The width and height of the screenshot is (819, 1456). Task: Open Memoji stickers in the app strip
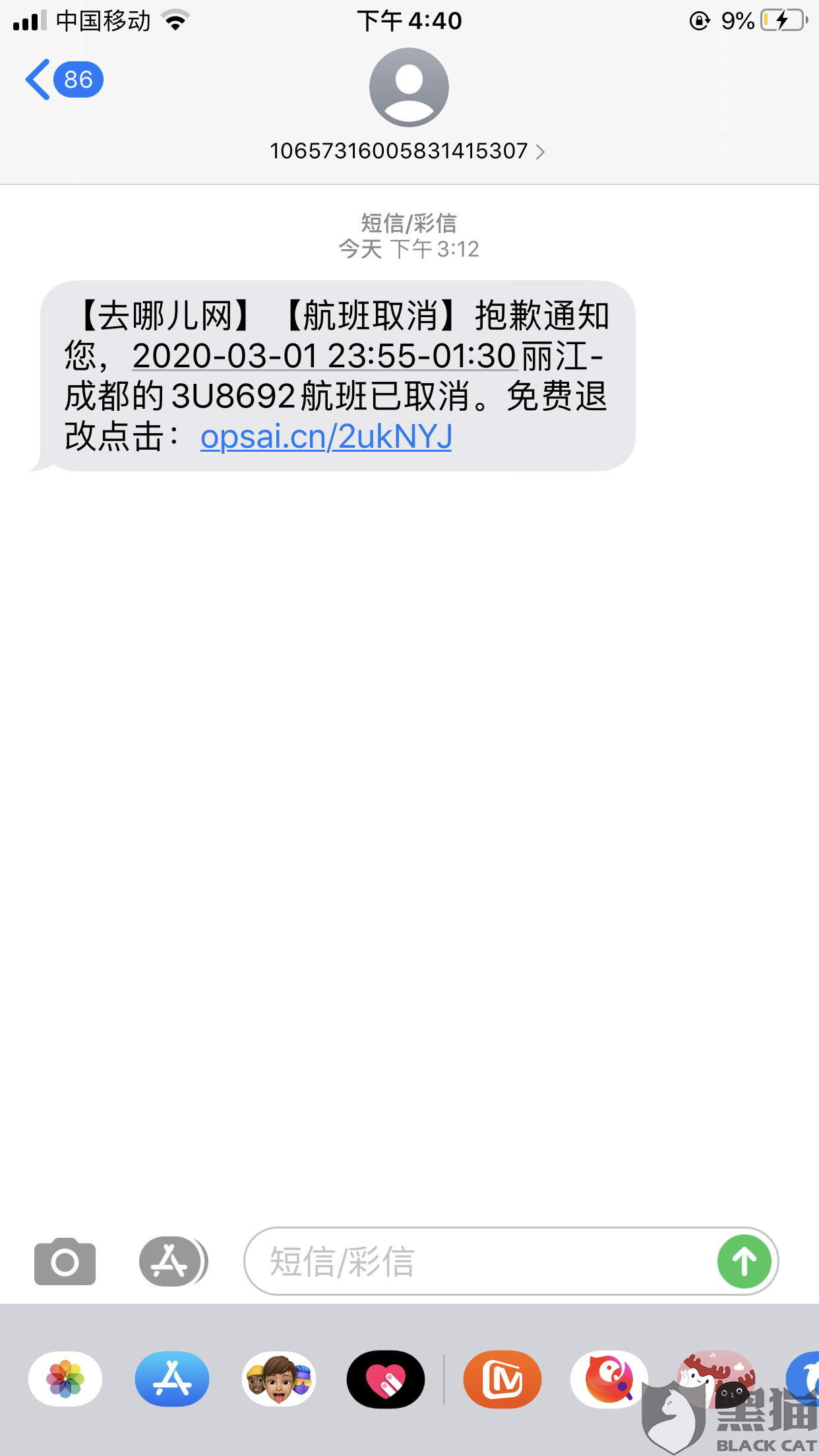click(x=279, y=1379)
